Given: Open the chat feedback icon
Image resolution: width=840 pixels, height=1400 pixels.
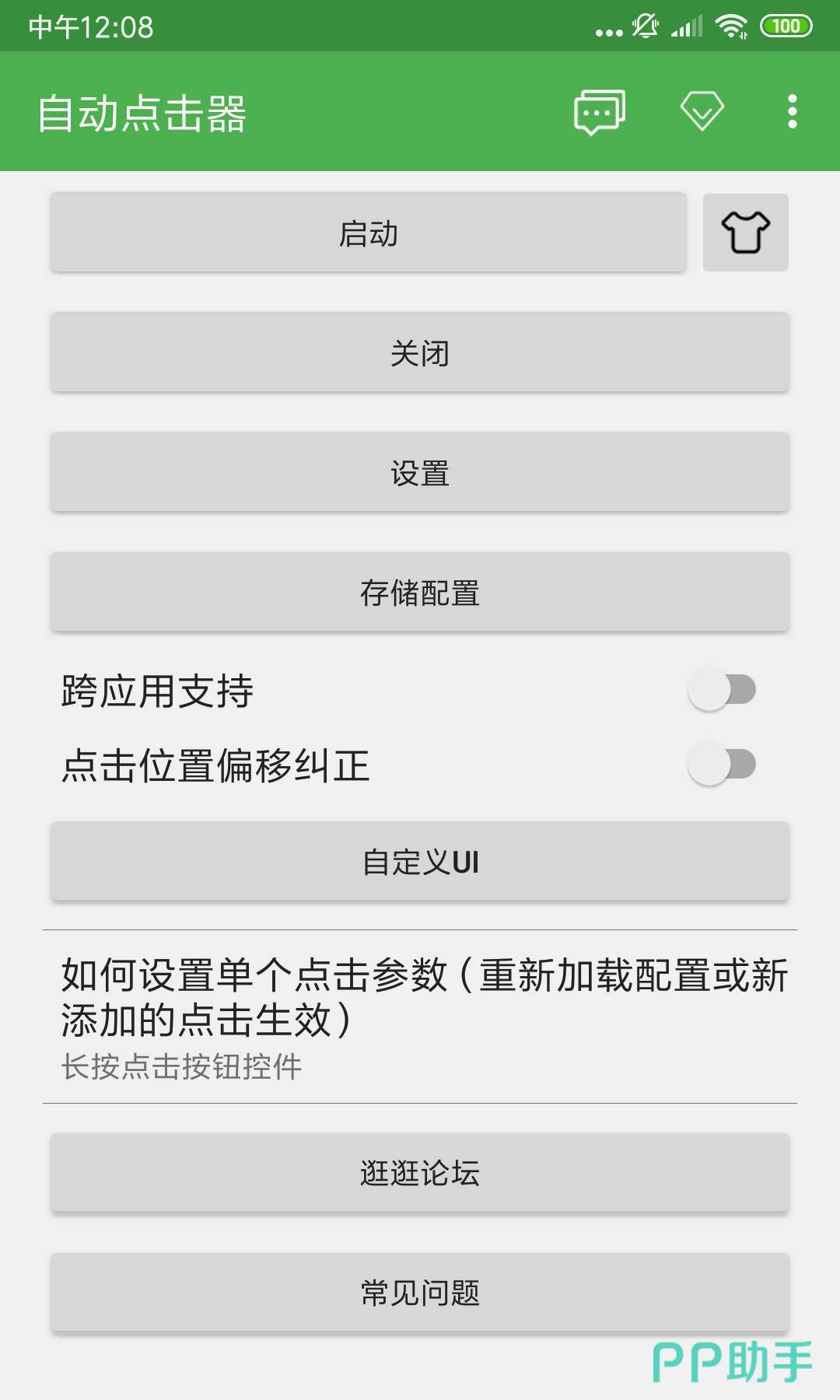Looking at the screenshot, I should point(599,112).
